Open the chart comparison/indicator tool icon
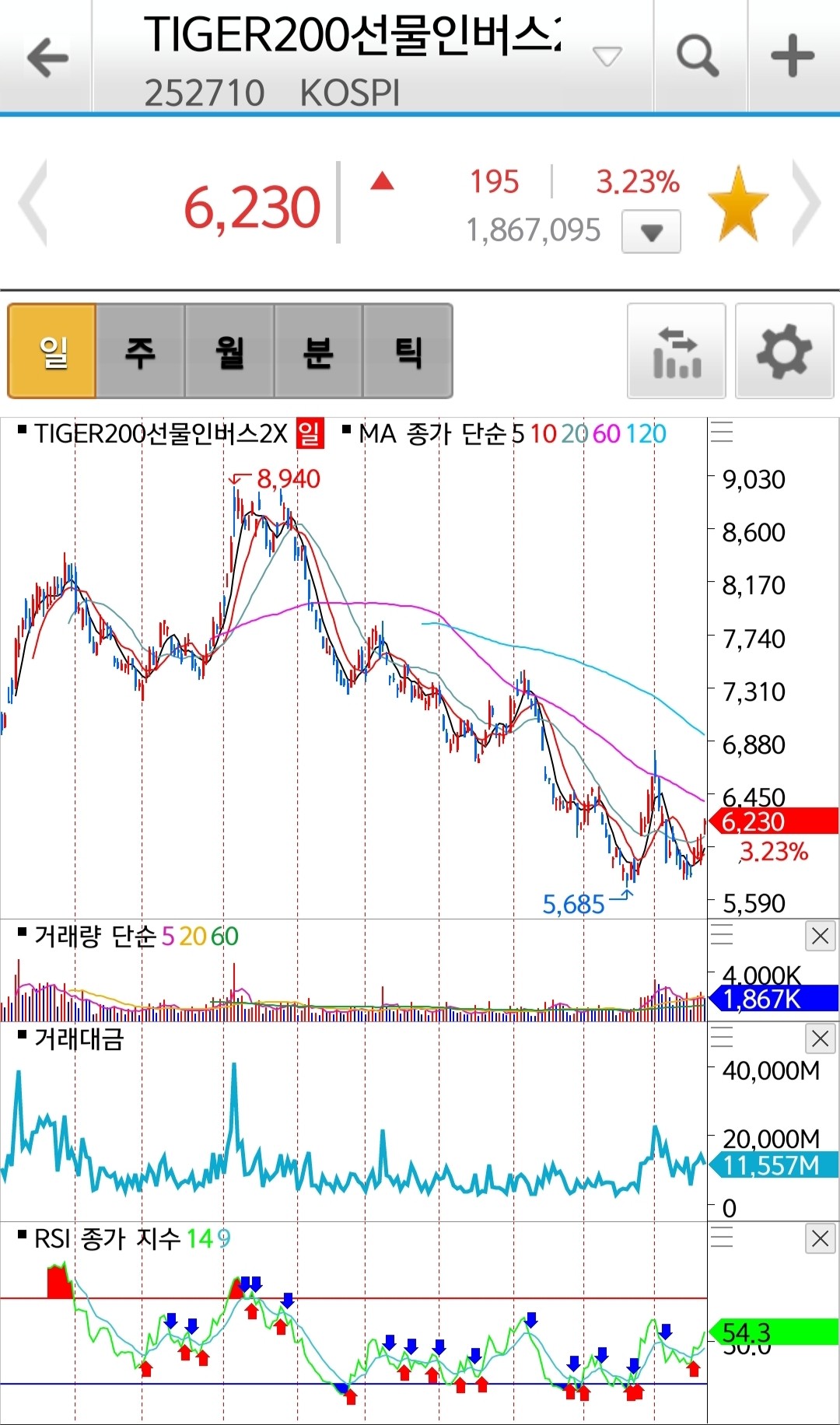This screenshot has height=1425, width=840. click(676, 351)
